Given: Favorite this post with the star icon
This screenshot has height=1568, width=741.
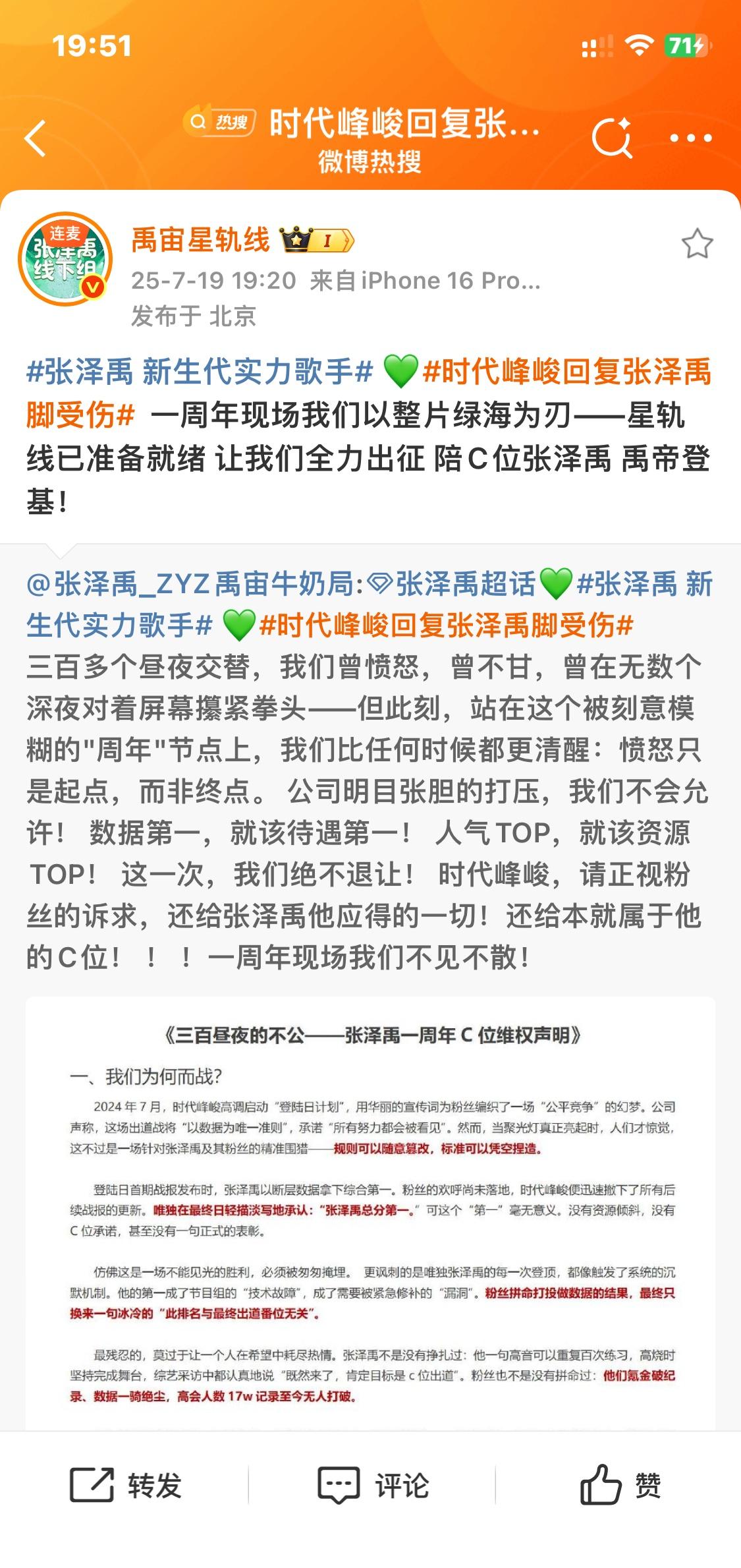Looking at the screenshot, I should pos(697,243).
